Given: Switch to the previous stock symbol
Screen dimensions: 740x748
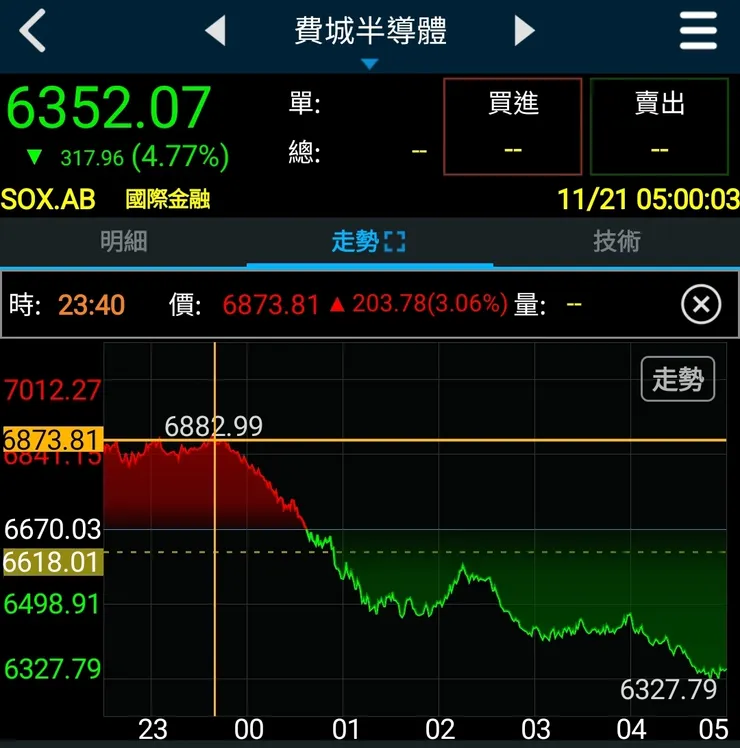Looking at the screenshot, I should [215, 31].
